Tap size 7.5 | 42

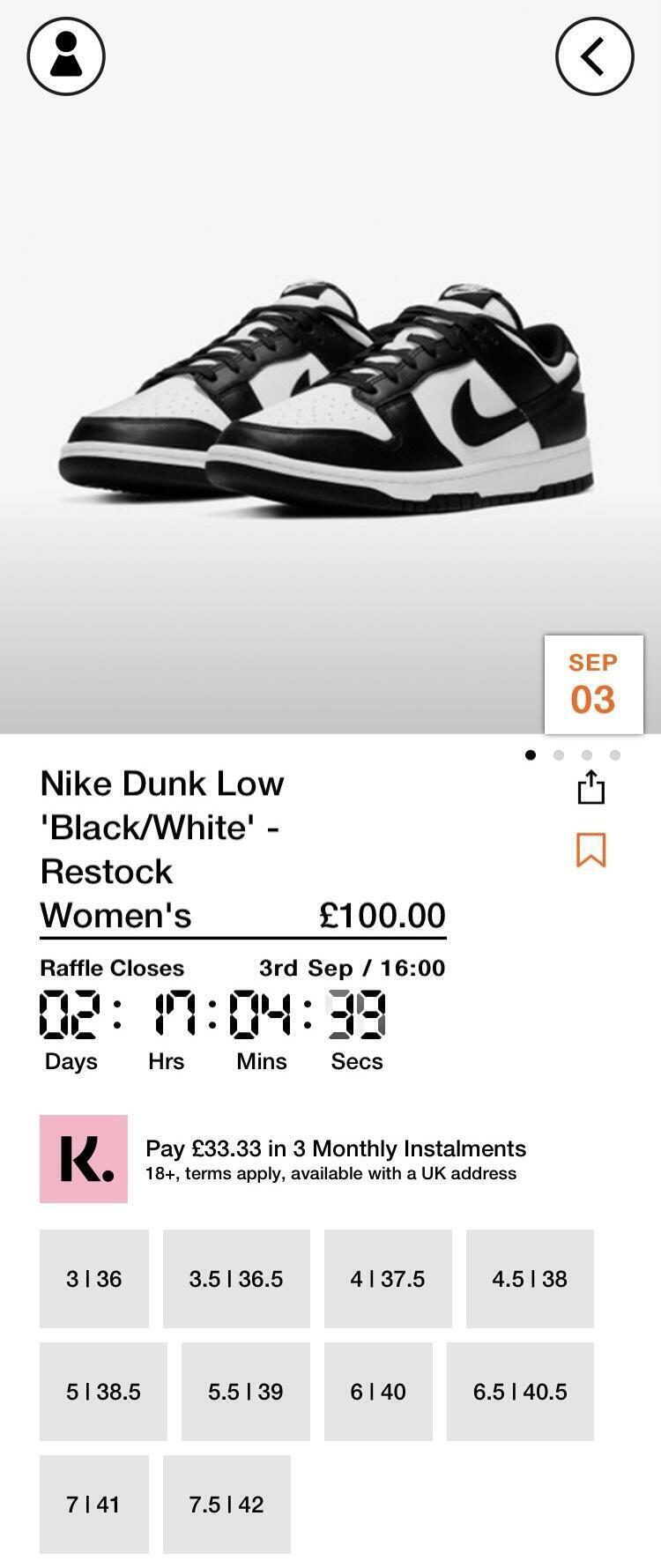(227, 1504)
